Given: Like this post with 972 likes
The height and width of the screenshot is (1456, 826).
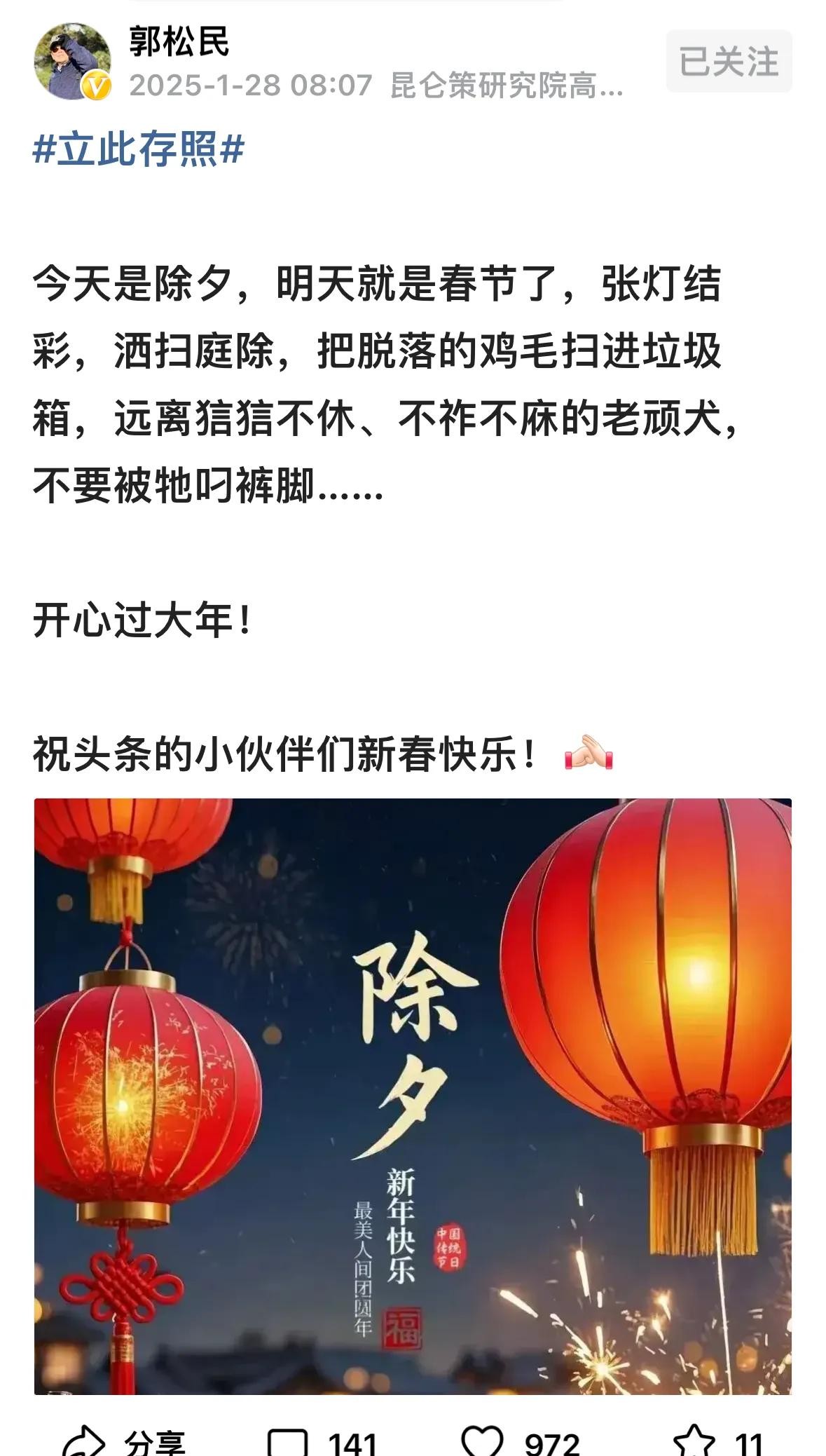Looking at the screenshot, I should point(520,1442).
